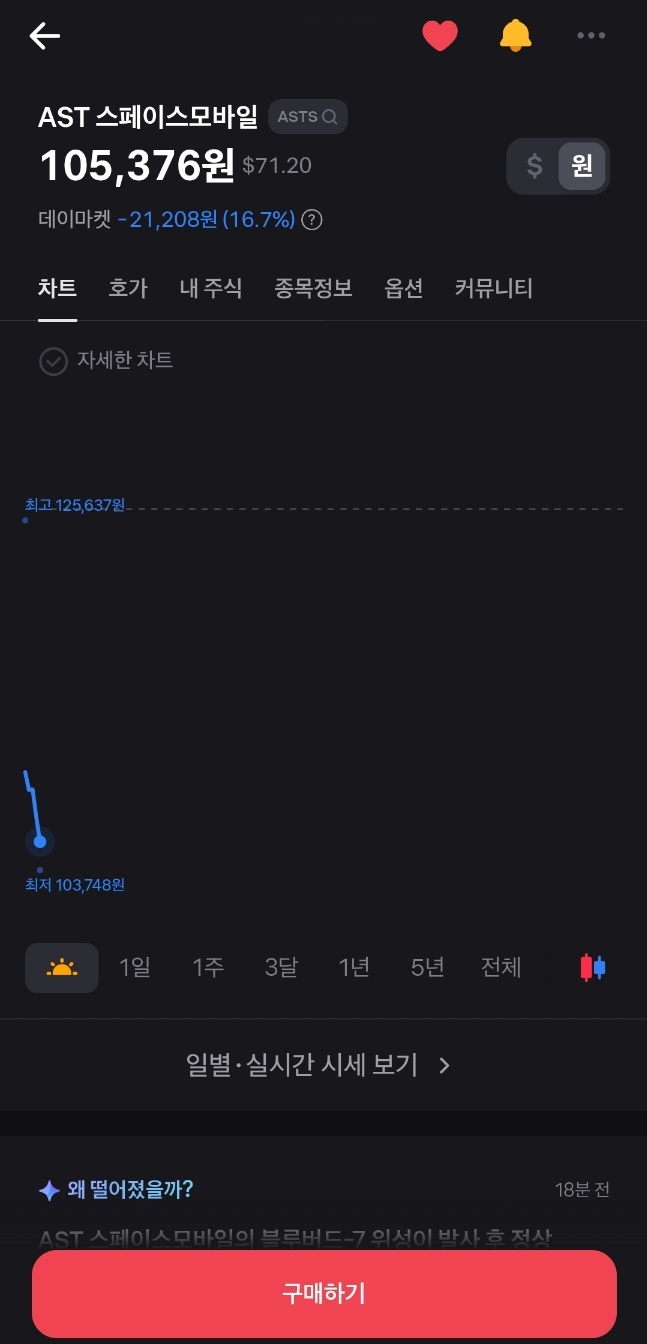The height and width of the screenshot is (1344, 647).
Task: Open the 내 주식 tab
Action: [211, 288]
